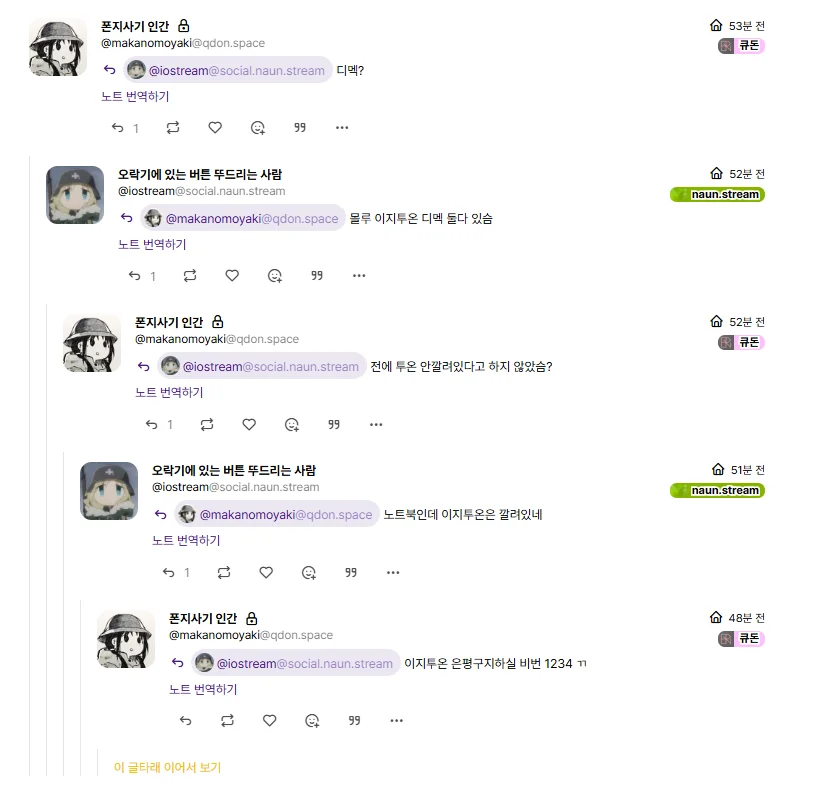Add emoji reaction to "몰루 이지투온" note

274,276
